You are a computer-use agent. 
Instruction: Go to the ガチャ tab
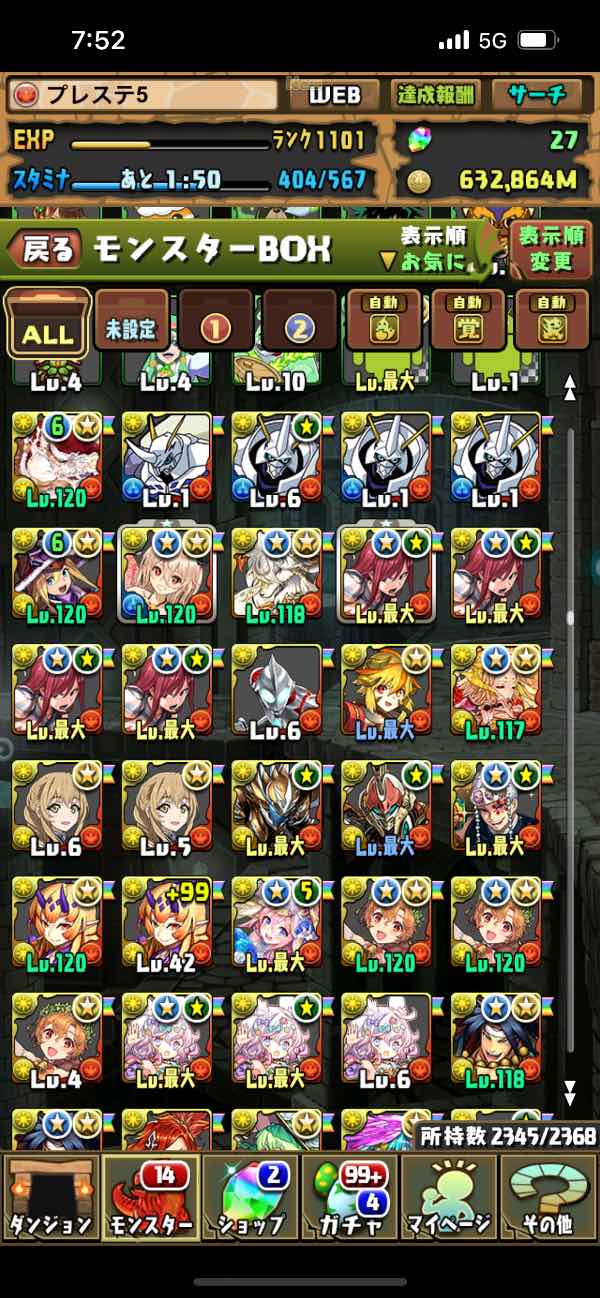[349, 1196]
